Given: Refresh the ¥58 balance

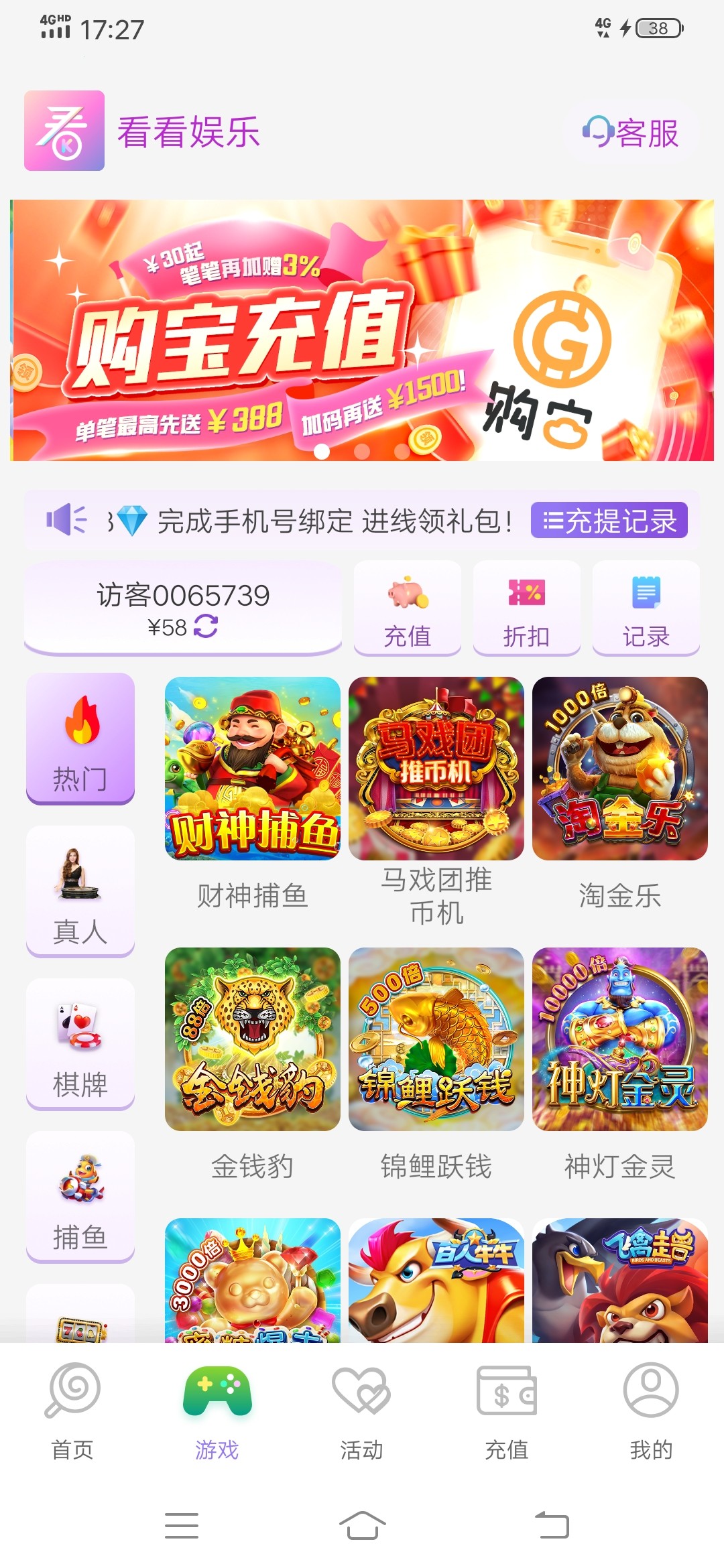Looking at the screenshot, I should click(206, 627).
